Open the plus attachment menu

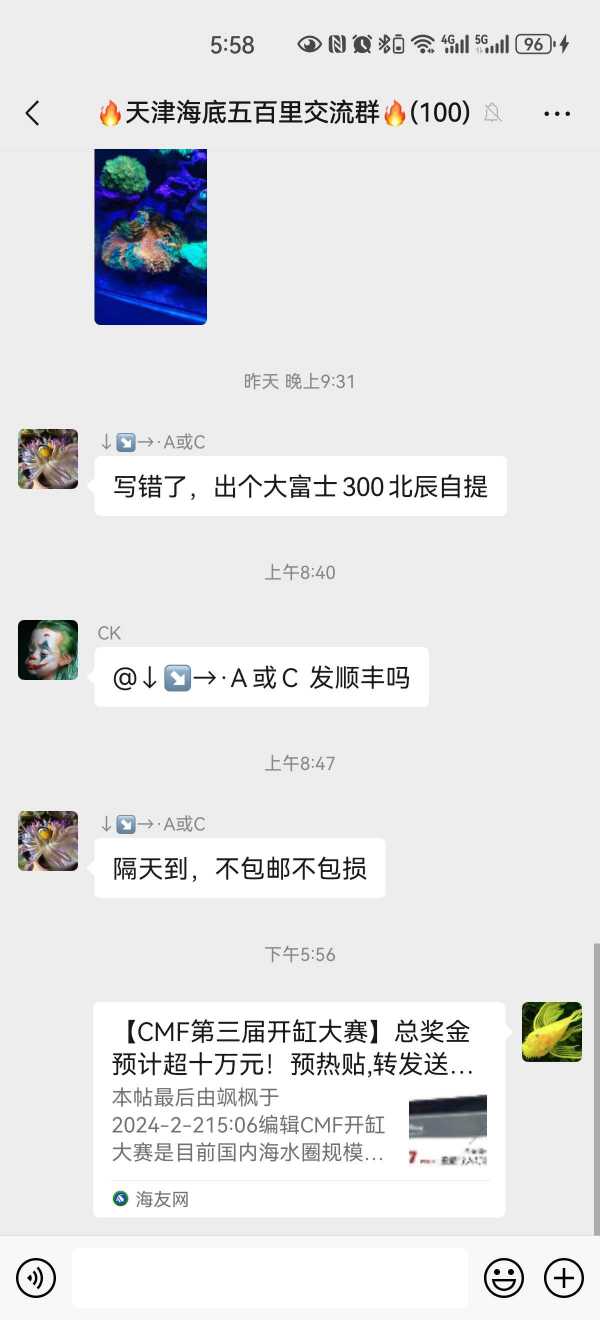click(564, 1277)
